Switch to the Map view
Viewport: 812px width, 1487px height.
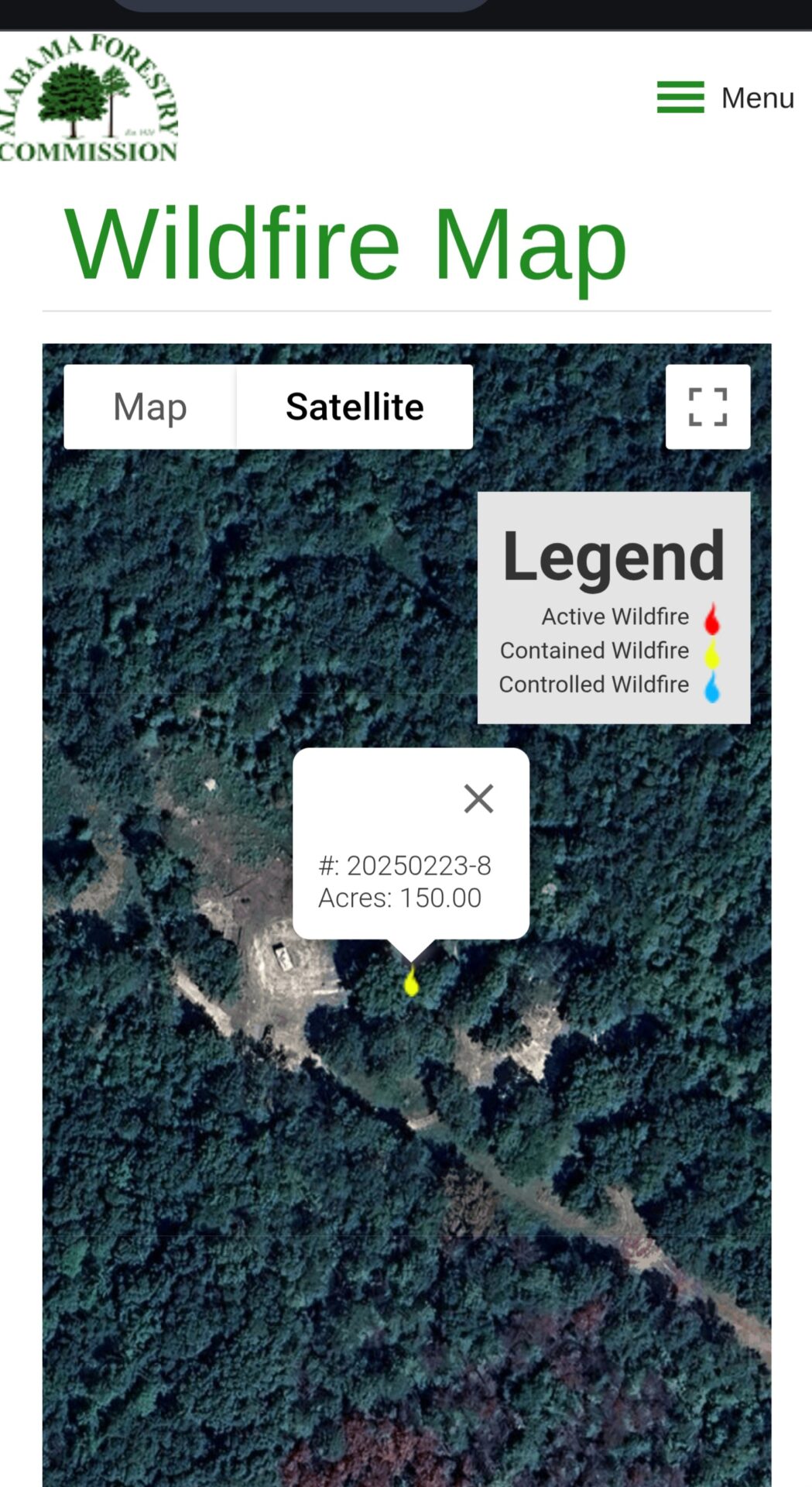[x=150, y=407]
